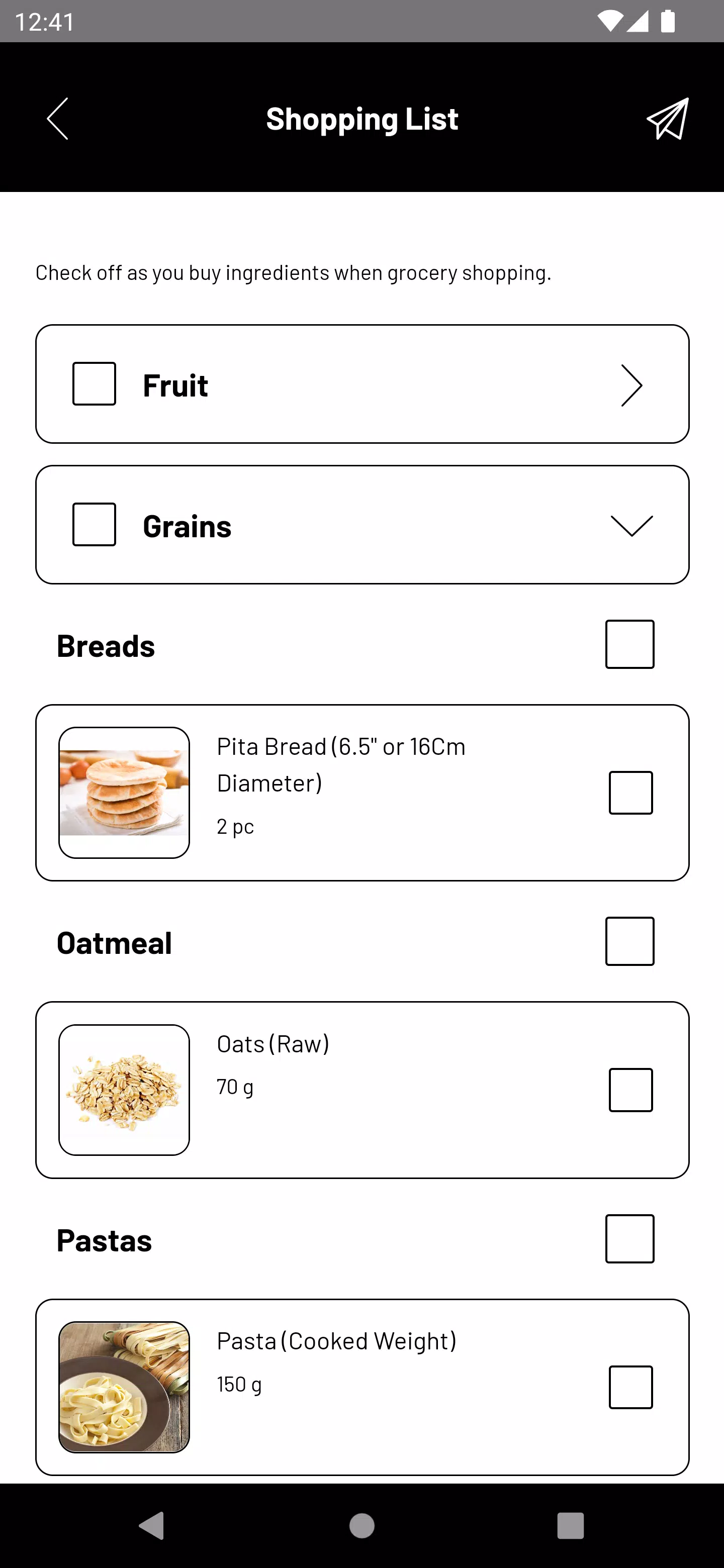Image resolution: width=724 pixels, height=1568 pixels.
Task: Open recent apps from navigation bar
Action: pos(571,1526)
